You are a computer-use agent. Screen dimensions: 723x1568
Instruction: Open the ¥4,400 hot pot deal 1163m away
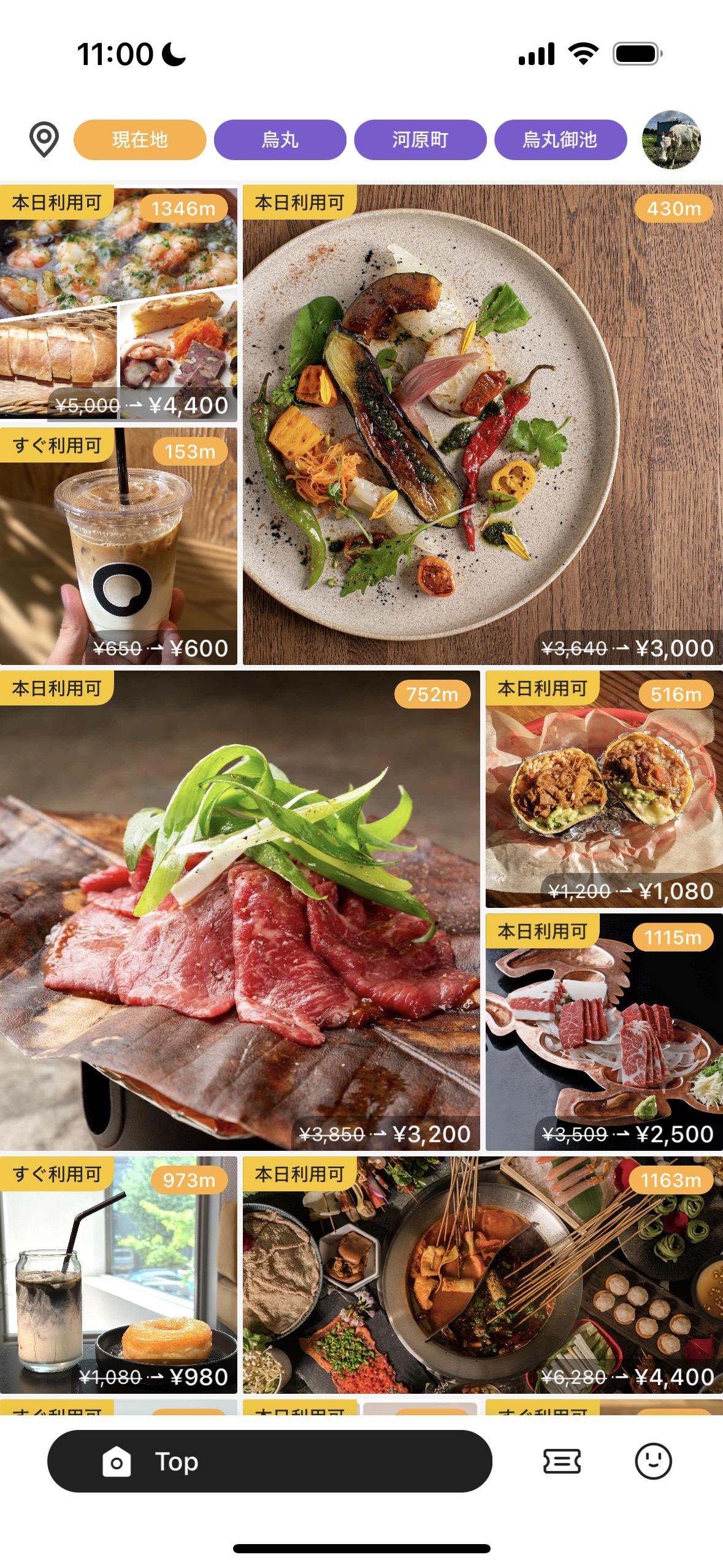[483, 1275]
